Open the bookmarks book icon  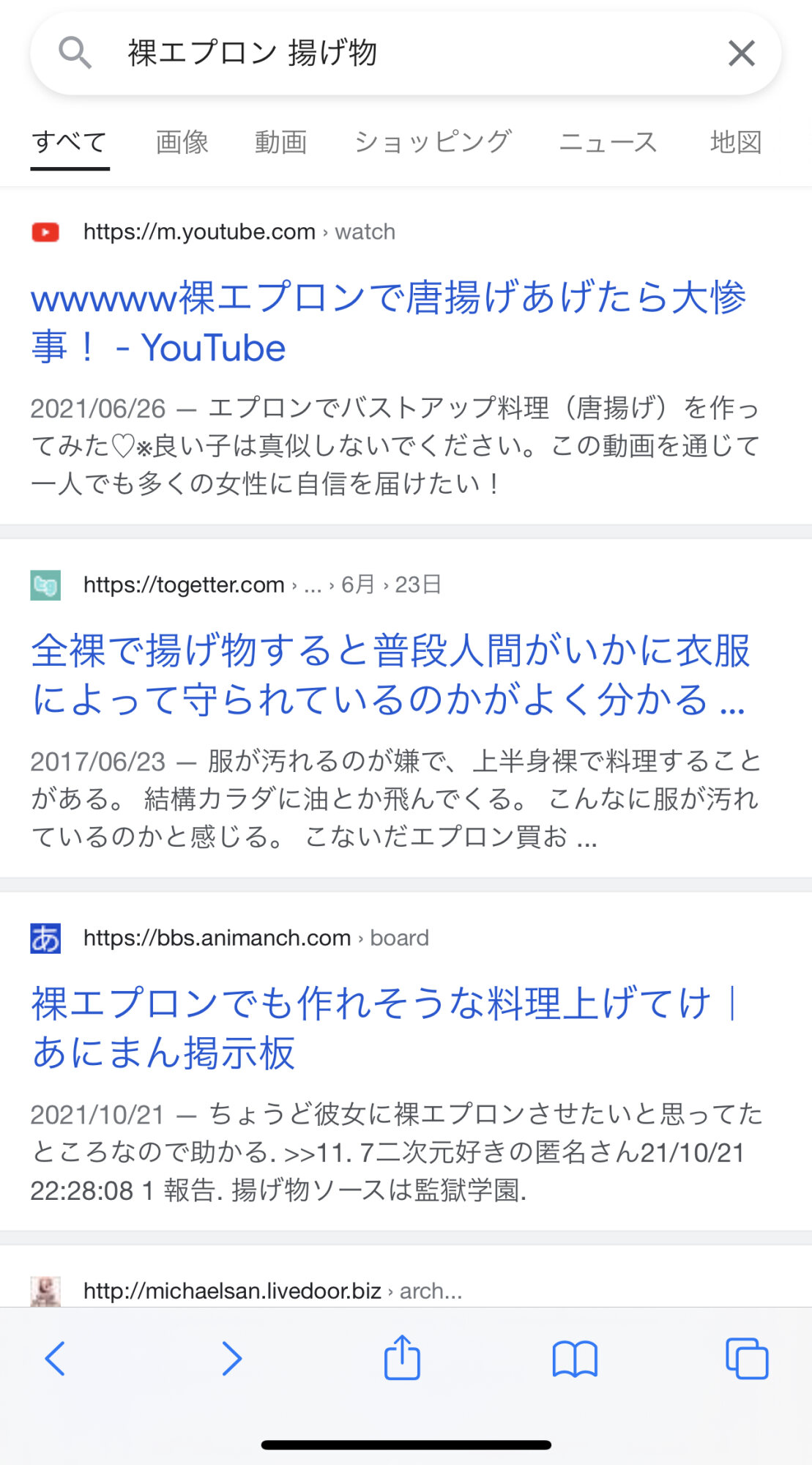[x=575, y=1359]
